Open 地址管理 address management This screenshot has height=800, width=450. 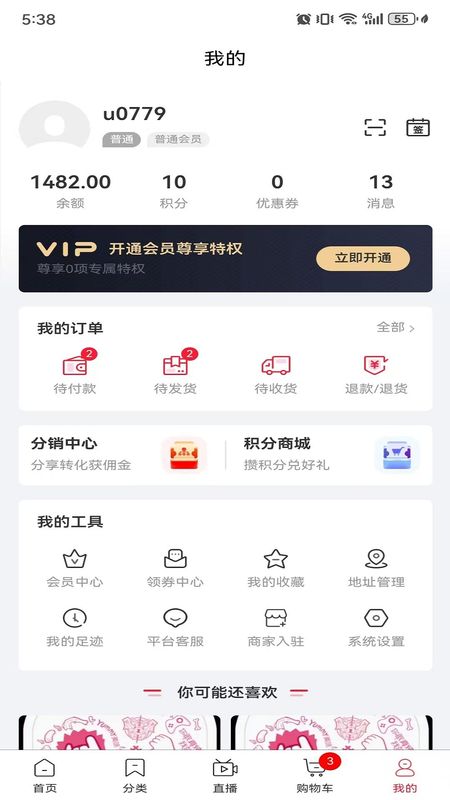click(376, 569)
